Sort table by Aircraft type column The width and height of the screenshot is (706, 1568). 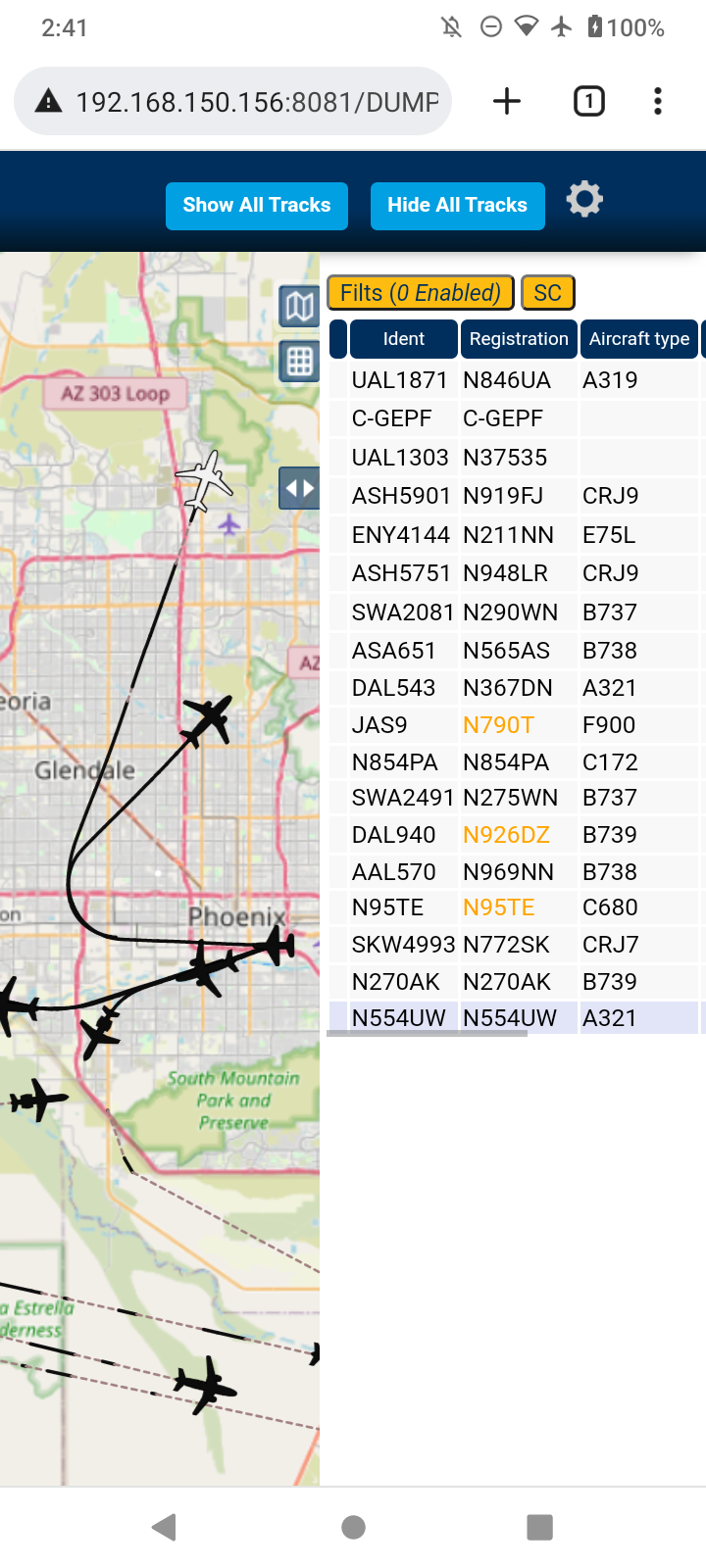point(639,339)
